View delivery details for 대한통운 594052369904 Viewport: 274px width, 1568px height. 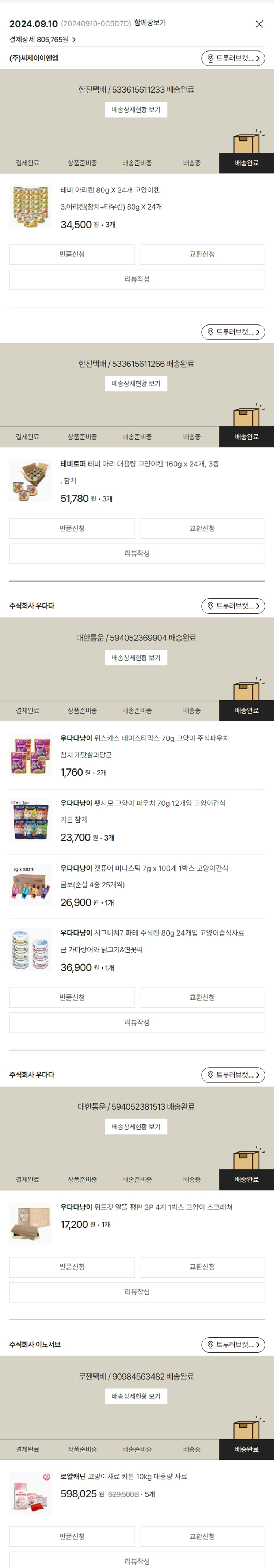(136, 657)
